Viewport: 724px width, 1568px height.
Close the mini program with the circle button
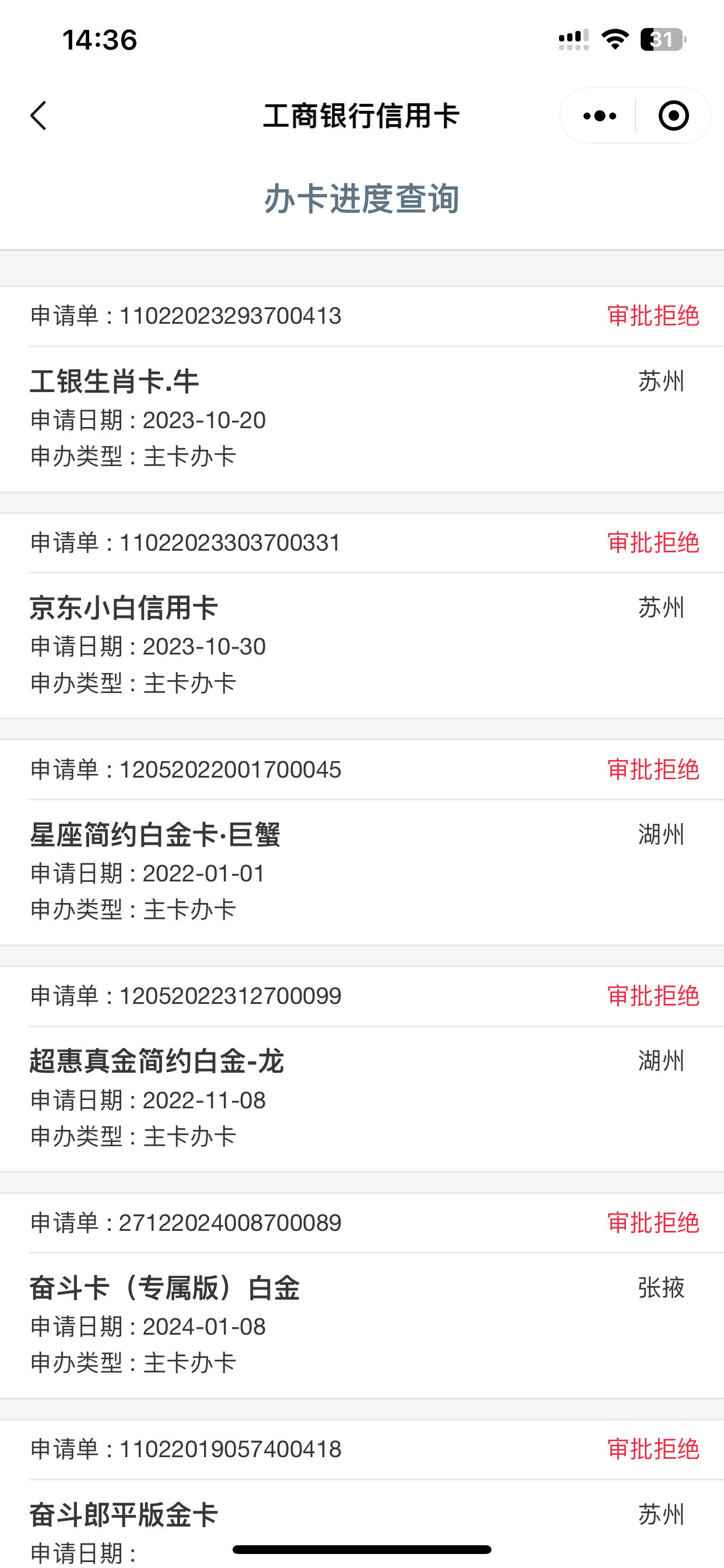coord(673,116)
